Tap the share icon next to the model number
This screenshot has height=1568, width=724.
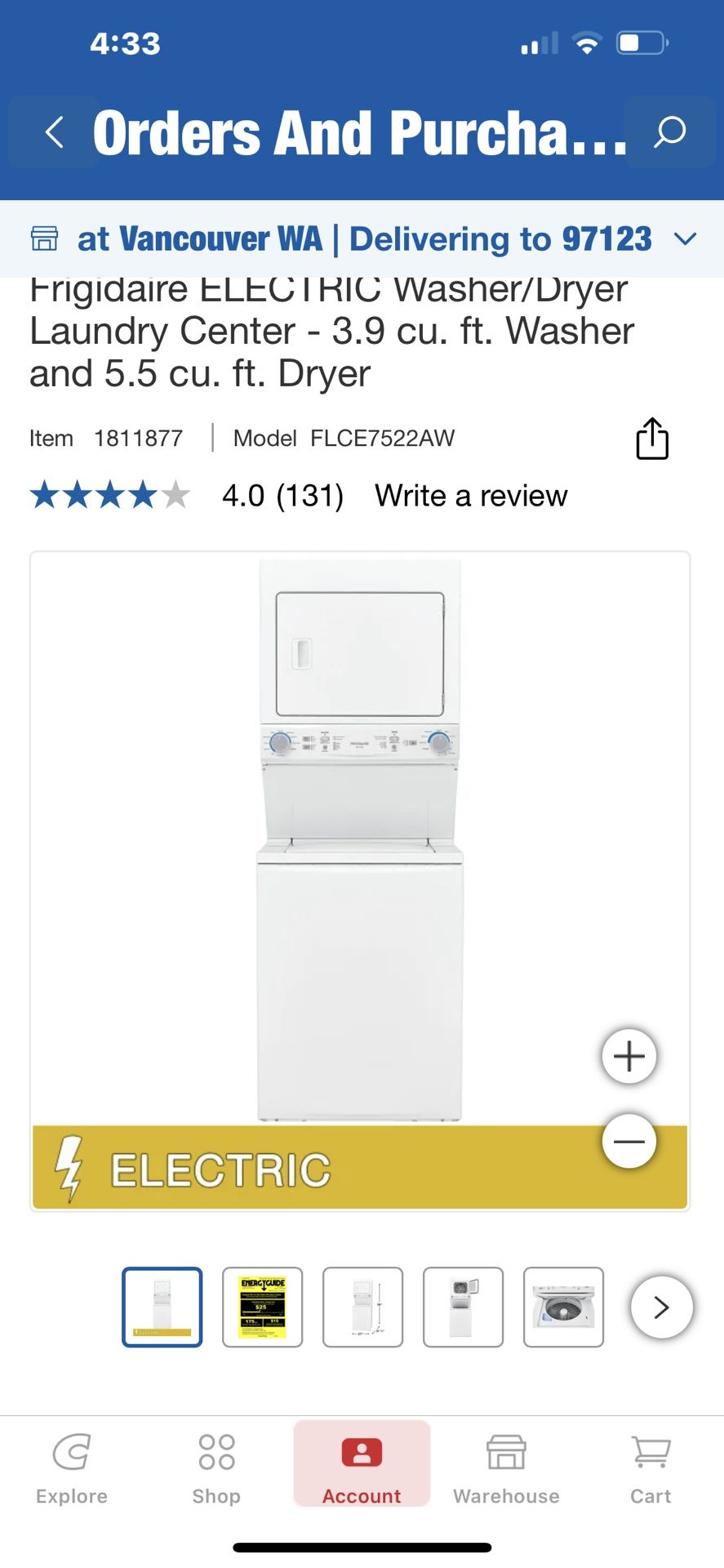(x=651, y=438)
